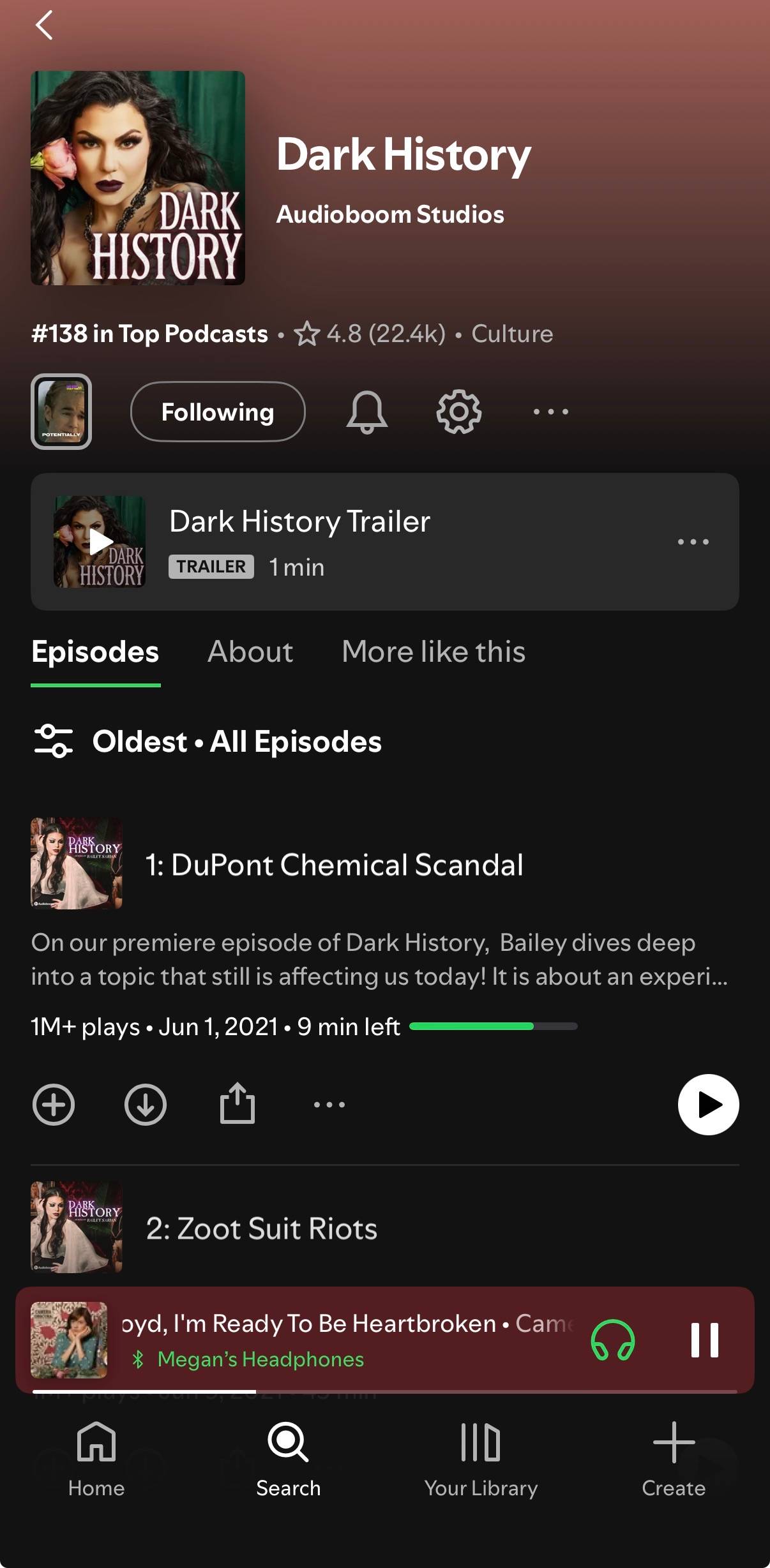Open the headphones device picker

point(613,1340)
